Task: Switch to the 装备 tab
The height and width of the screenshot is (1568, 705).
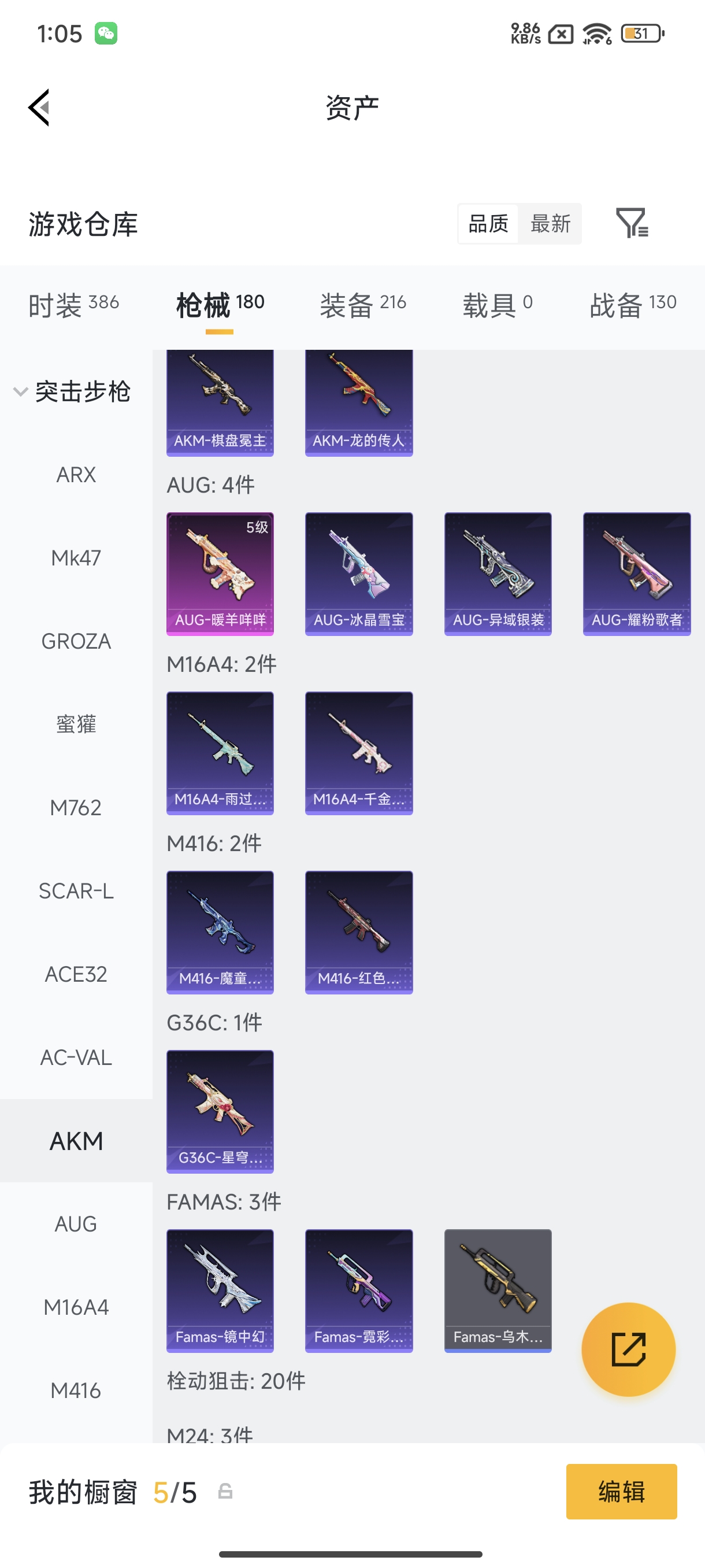Action: pos(362,304)
